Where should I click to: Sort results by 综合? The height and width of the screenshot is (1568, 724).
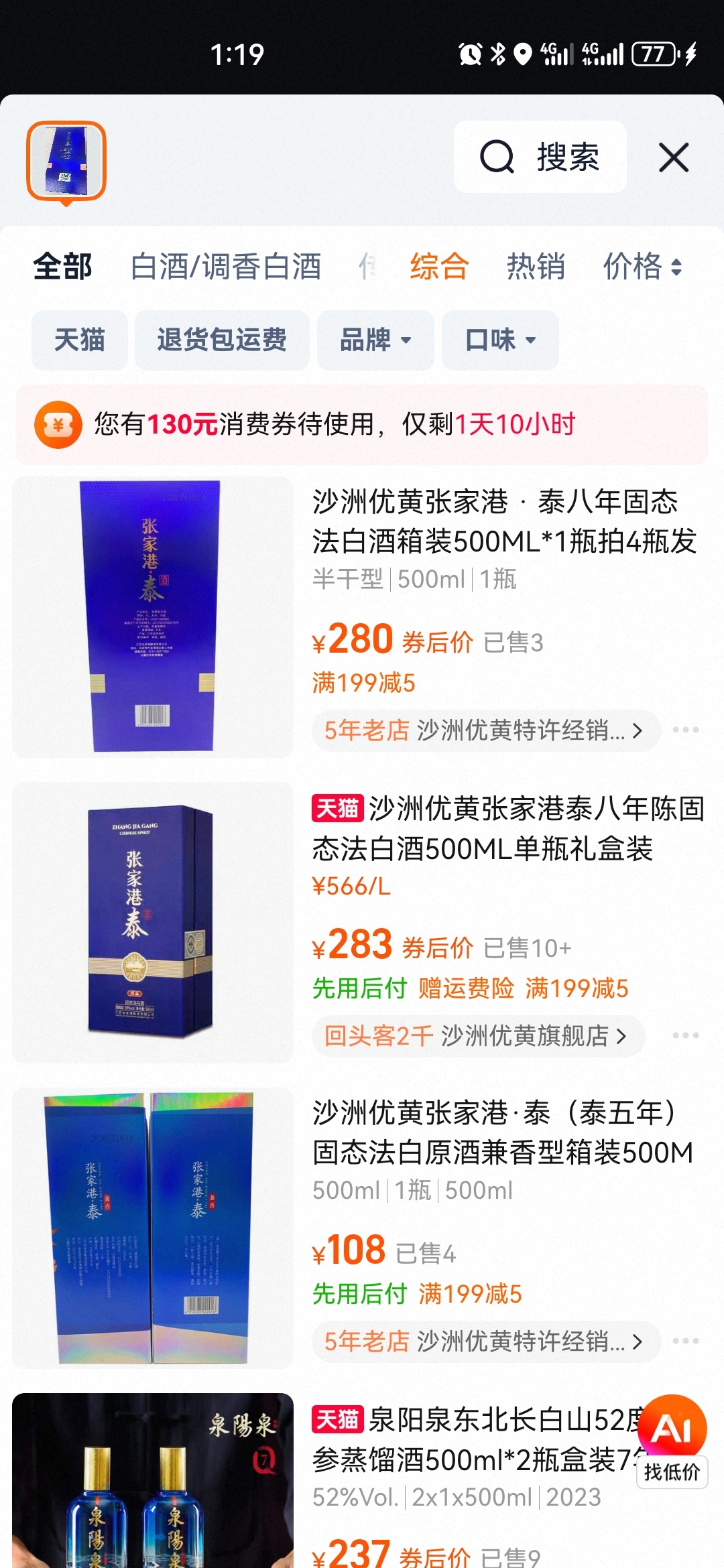pyautogui.click(x=439, y=267)
